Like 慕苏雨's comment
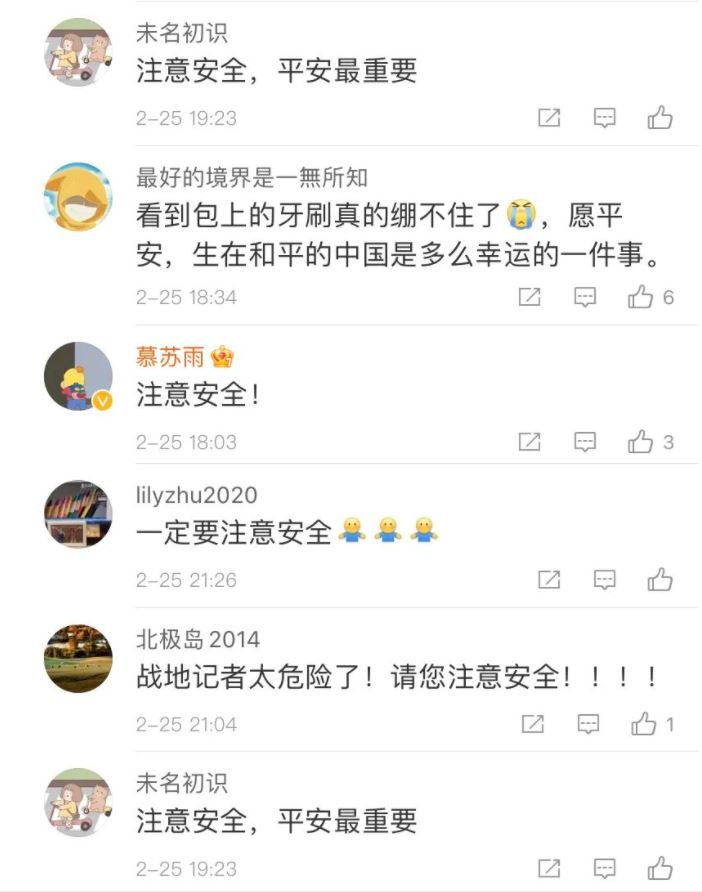 coord(641,442)
